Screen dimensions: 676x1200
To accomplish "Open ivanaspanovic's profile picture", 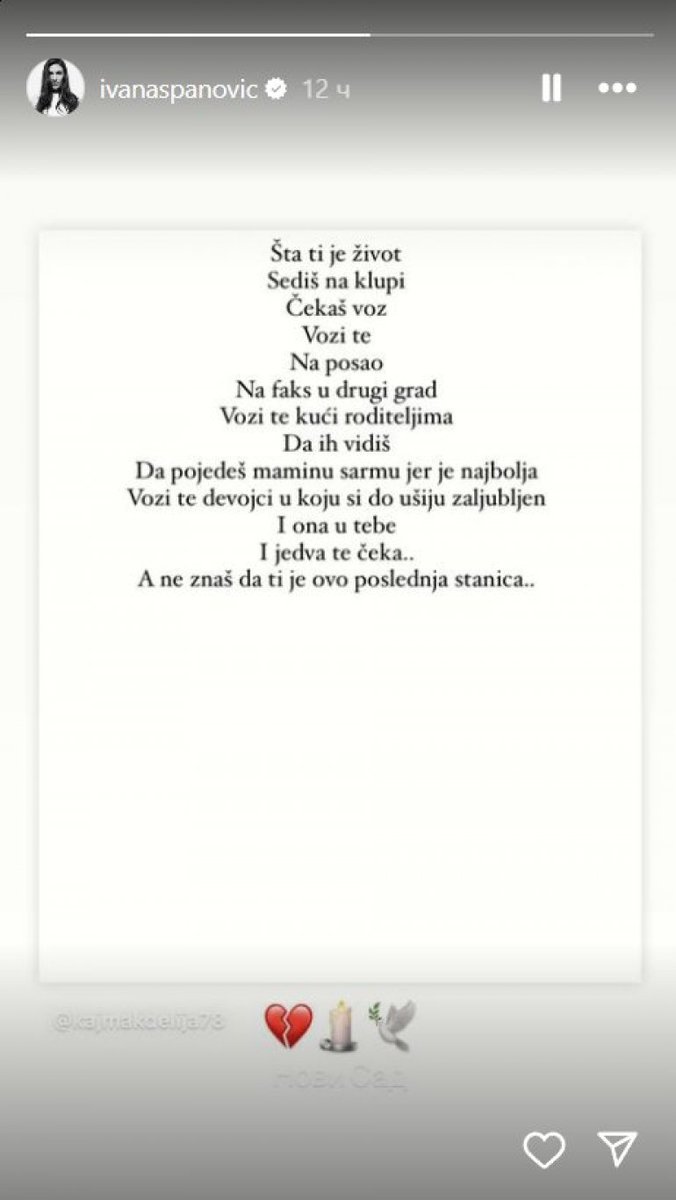I will pos(55,87).
